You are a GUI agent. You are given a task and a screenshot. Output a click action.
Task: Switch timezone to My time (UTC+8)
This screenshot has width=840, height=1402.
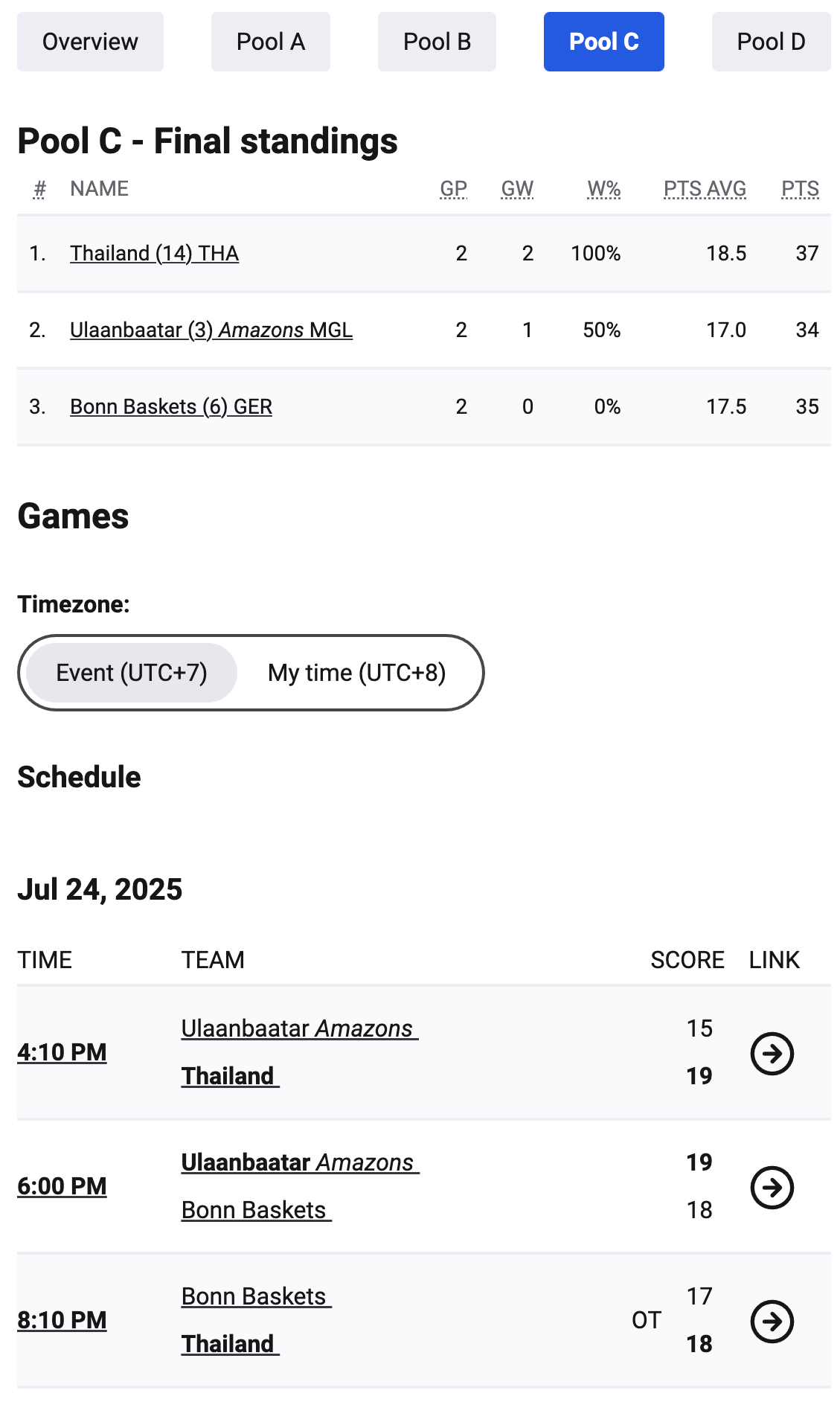pyautogui.click(x=357, y=673)
